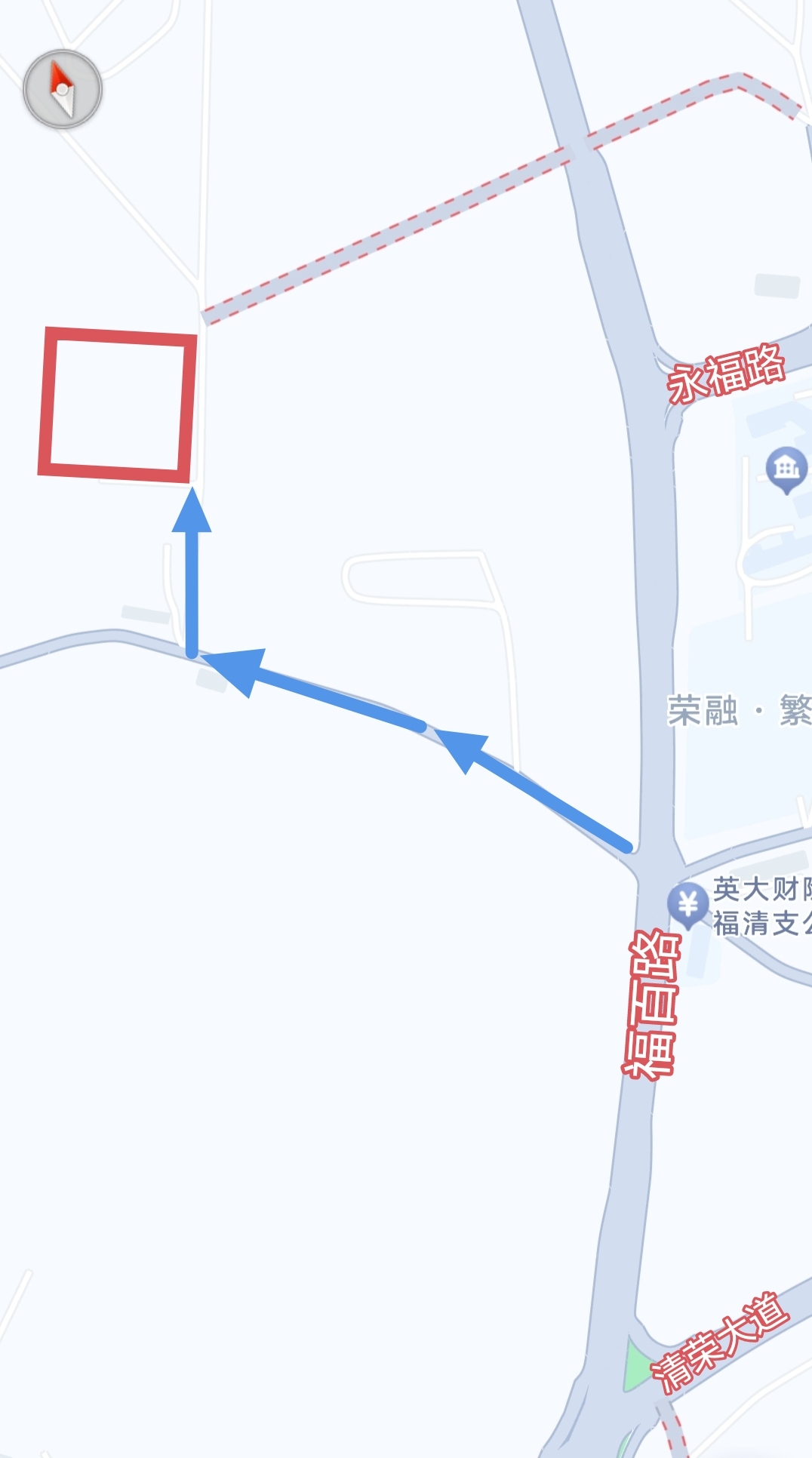Tap the compass to reset map orientation
The image size is (812, 1458).
(x=63, y=89)
